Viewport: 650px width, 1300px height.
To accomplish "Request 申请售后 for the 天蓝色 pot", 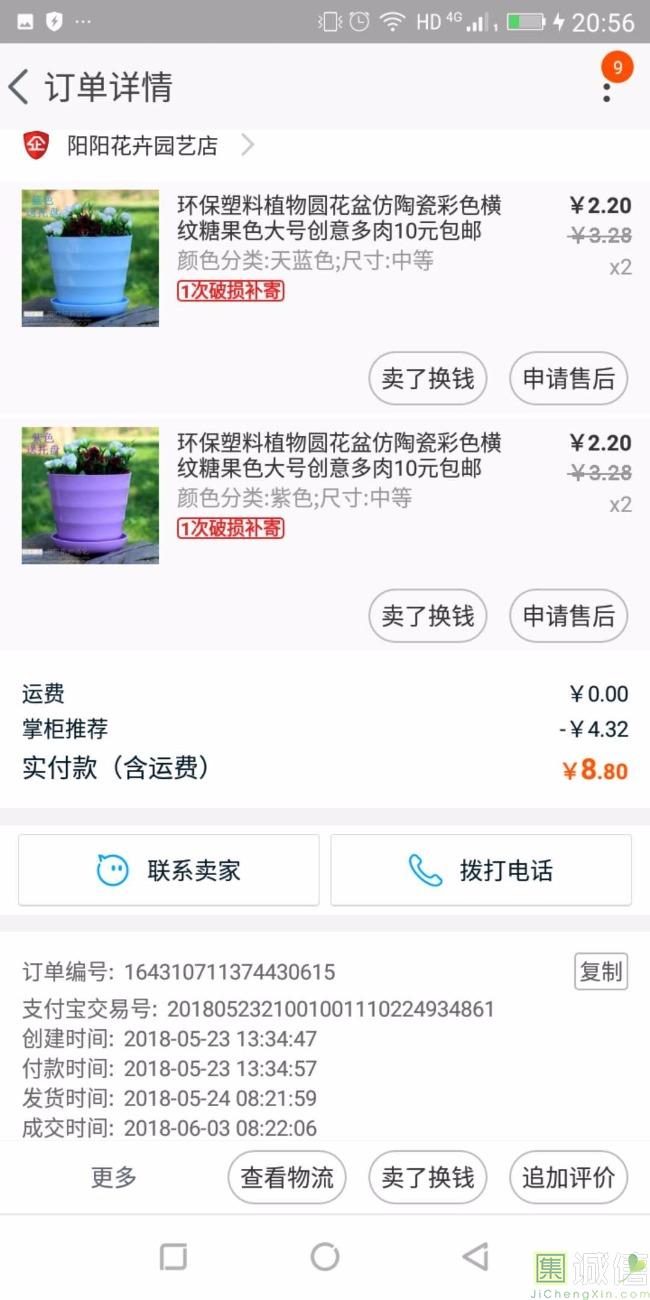I will 568,379.
